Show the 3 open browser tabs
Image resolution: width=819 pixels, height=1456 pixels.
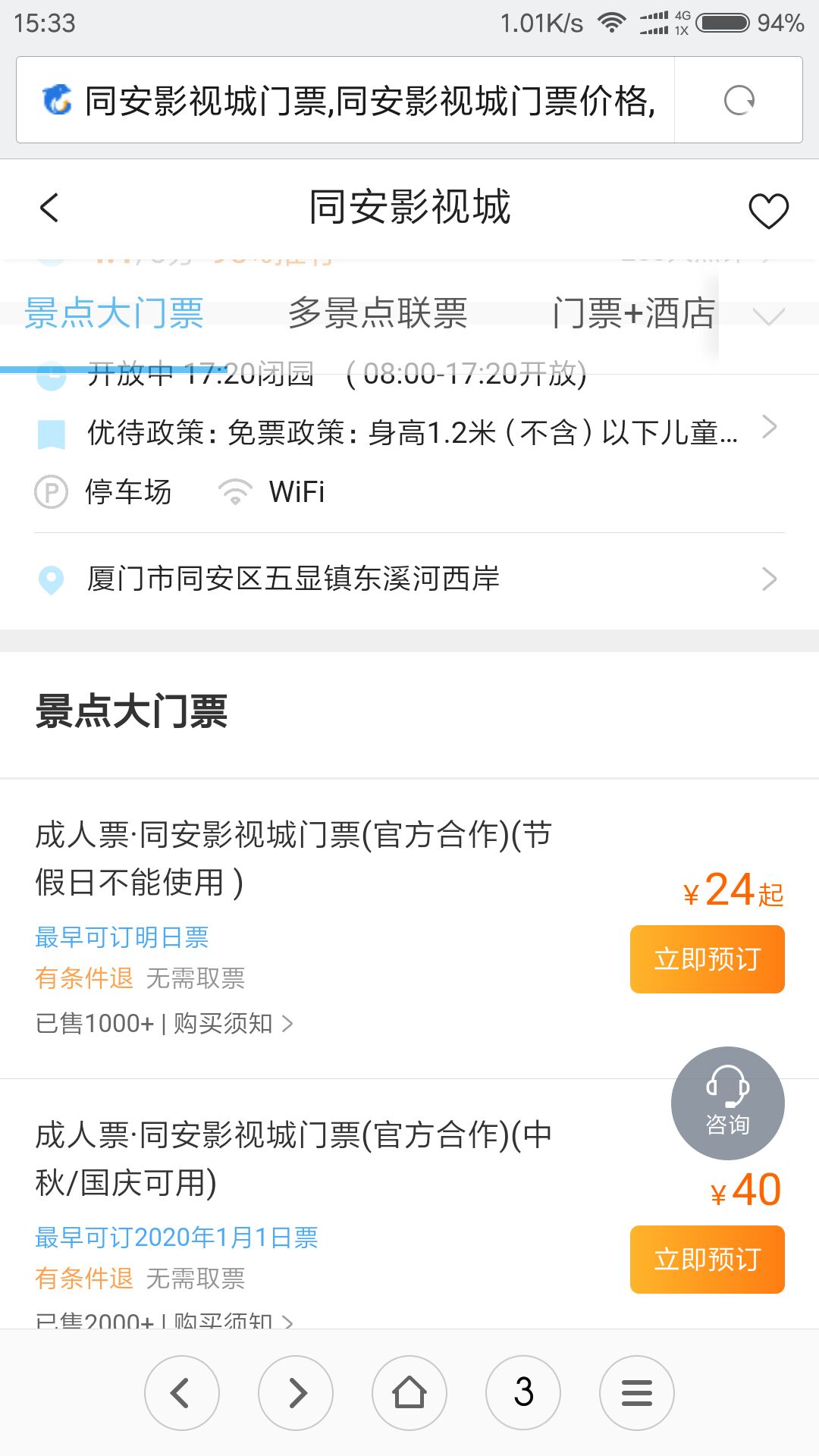tap(523, 1393)
